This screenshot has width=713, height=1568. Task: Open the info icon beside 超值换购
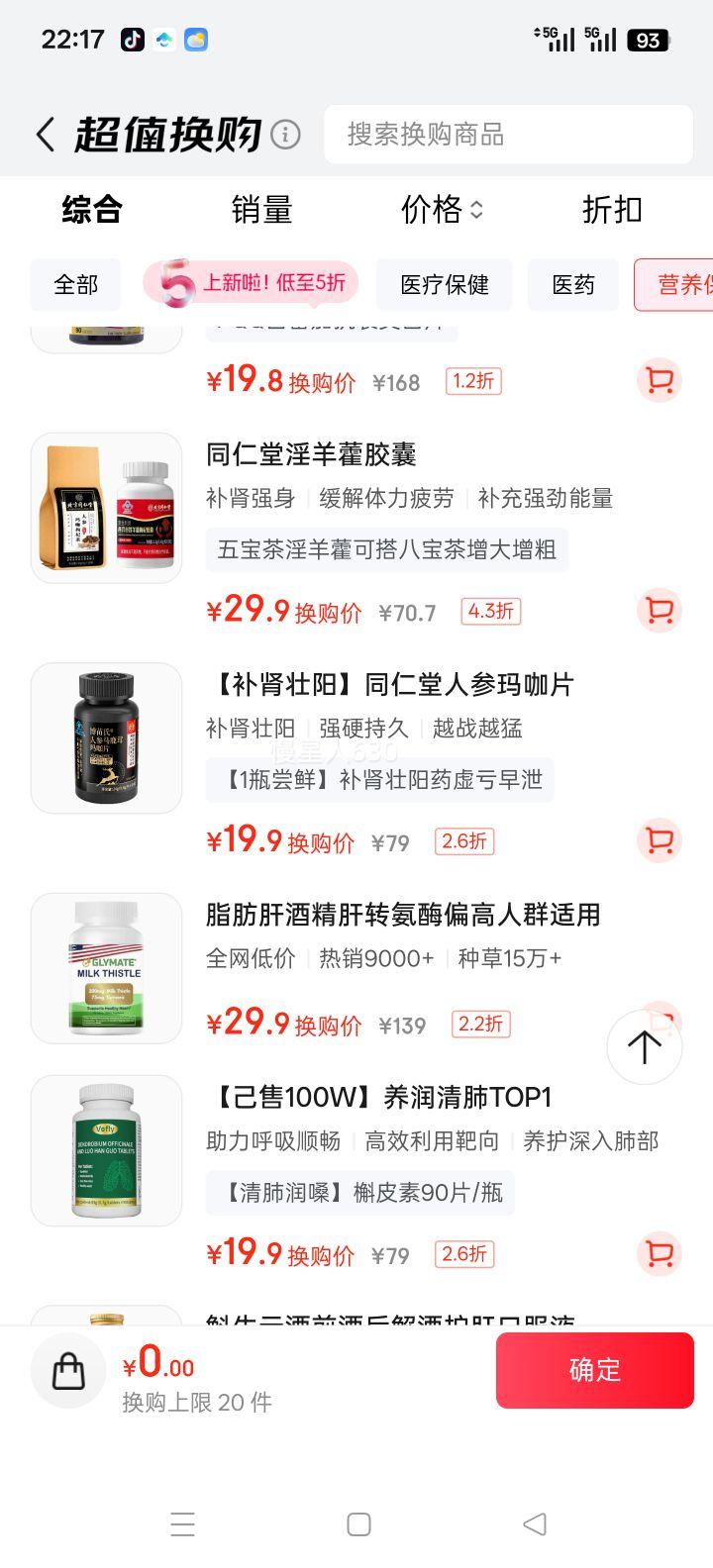[285, 134]
